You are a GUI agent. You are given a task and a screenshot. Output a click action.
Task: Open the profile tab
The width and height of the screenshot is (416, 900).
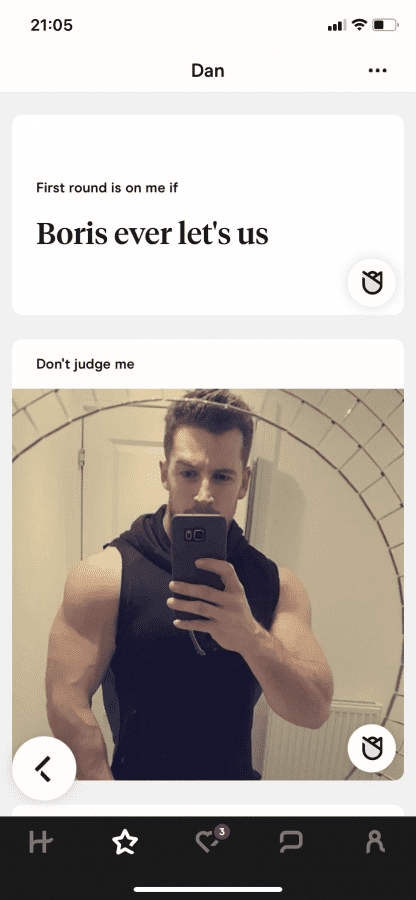[375, 842]
